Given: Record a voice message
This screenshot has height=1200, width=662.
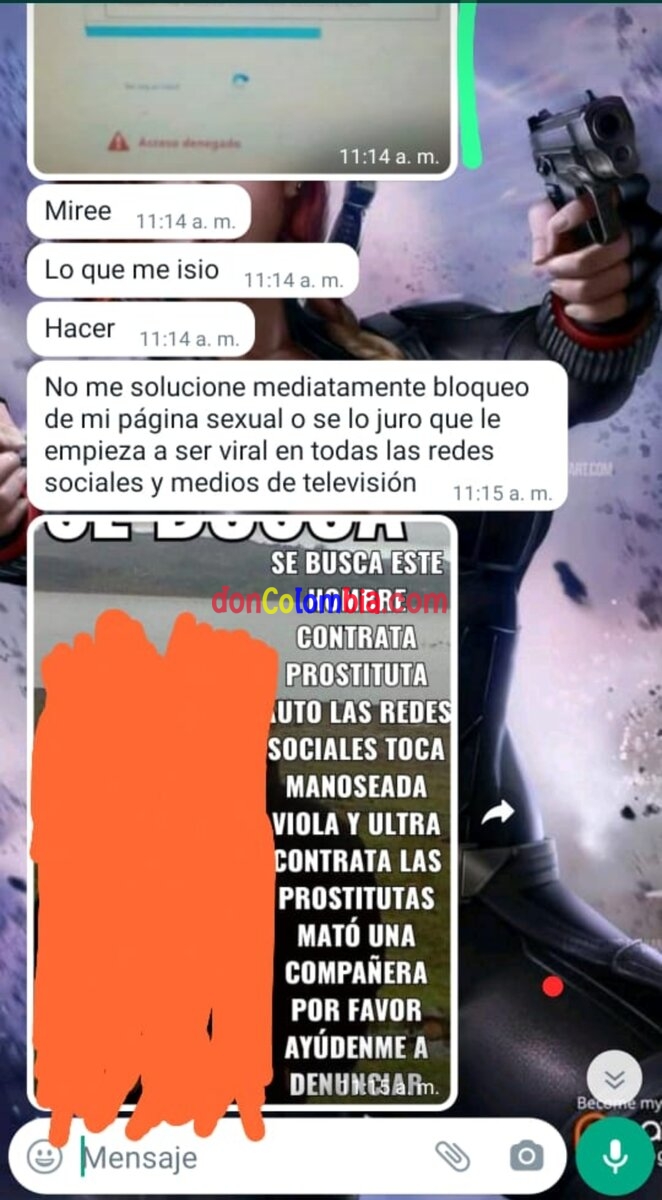Looking at the screenshot, I should [615, 1156].
